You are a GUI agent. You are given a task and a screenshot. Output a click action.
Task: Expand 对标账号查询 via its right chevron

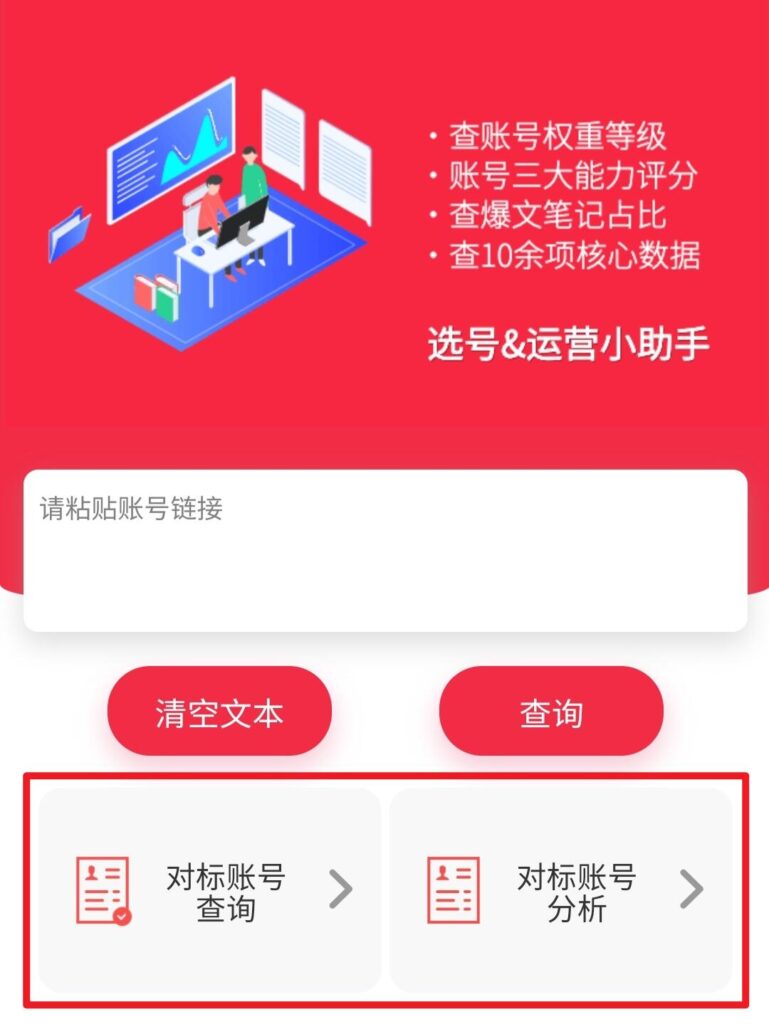(x=341, y=888)
